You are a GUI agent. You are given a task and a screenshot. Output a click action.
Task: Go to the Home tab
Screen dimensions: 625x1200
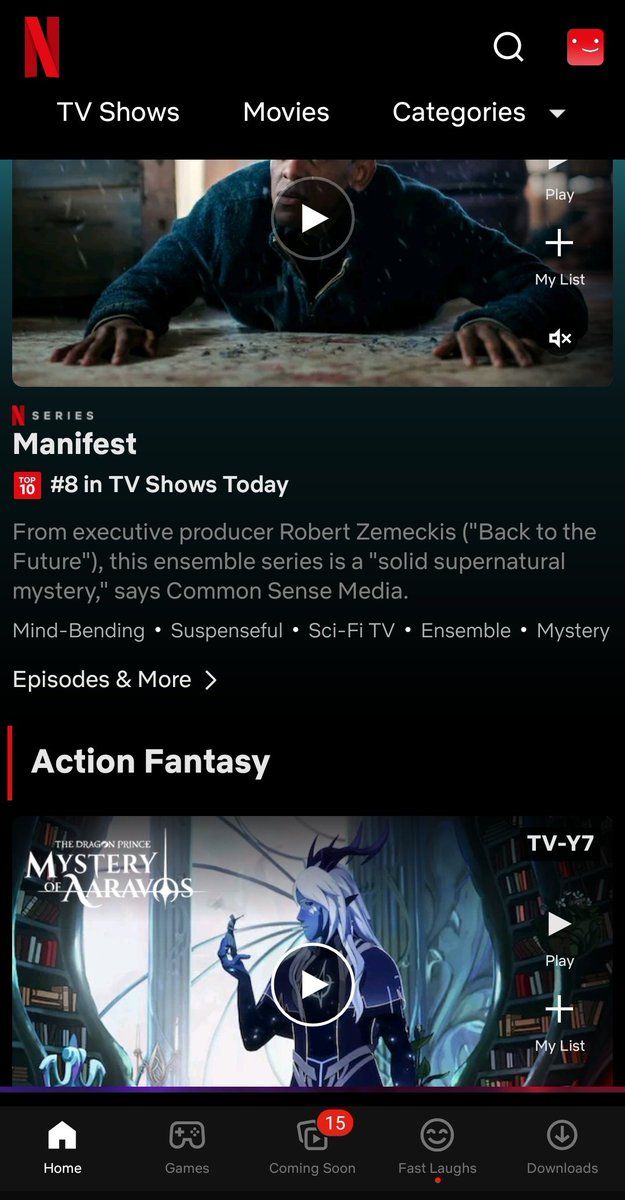[x=62, y=1147]
